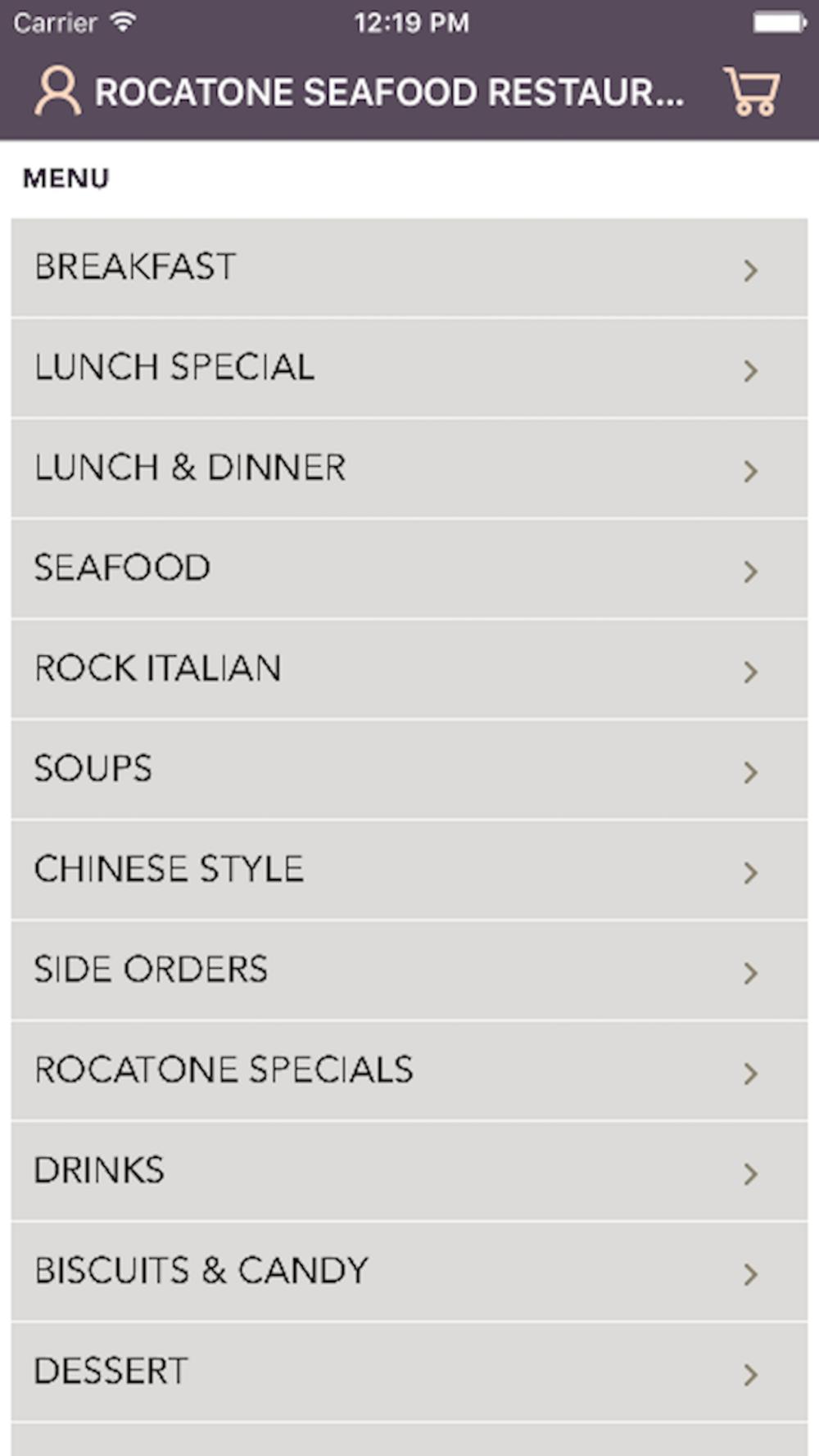Open Rocatone Specials
Screen dimensions: 819x1456
[x=409, y=1071]
